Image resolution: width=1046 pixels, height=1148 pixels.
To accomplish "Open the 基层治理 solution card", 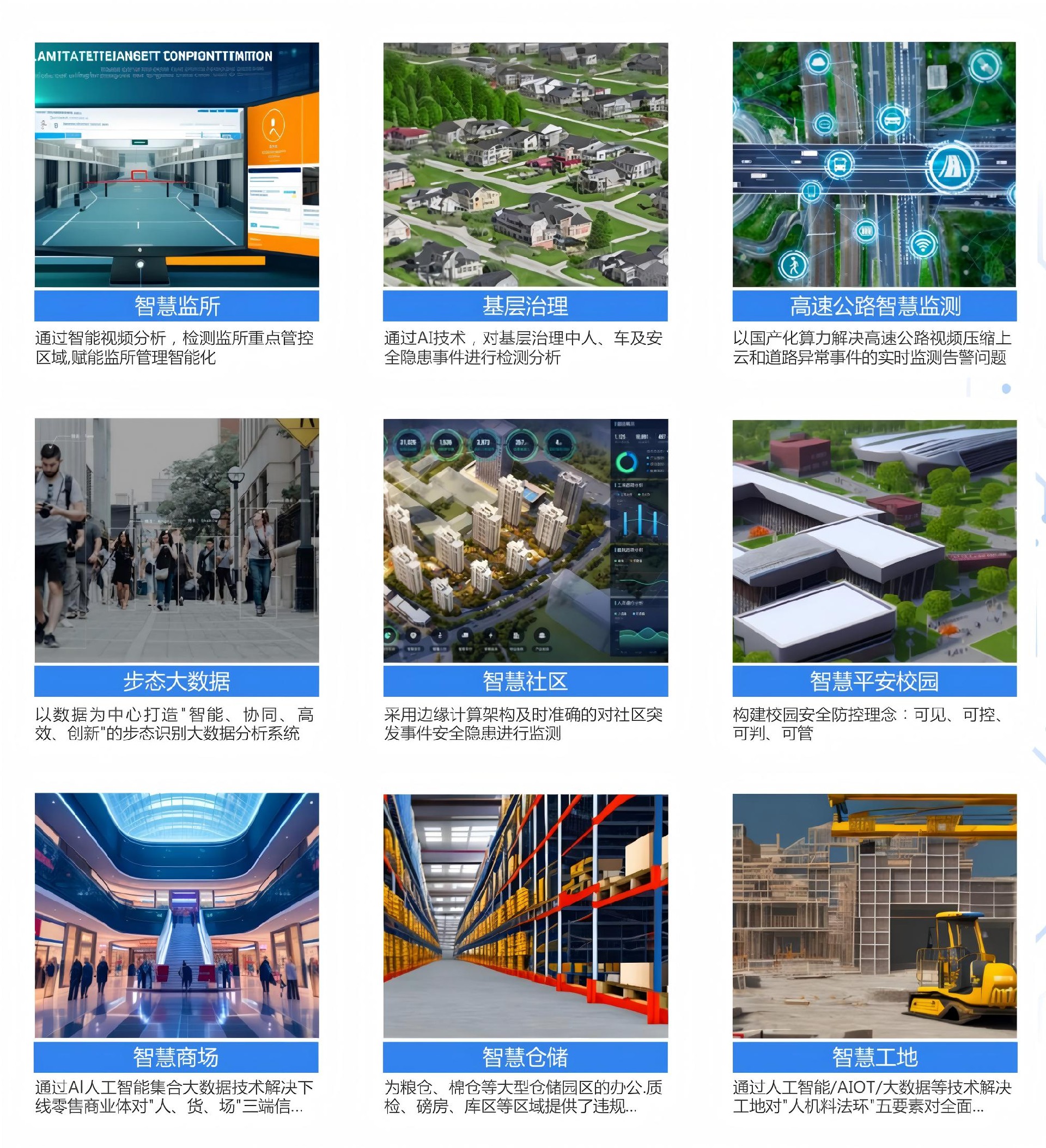I will point(525,204).
